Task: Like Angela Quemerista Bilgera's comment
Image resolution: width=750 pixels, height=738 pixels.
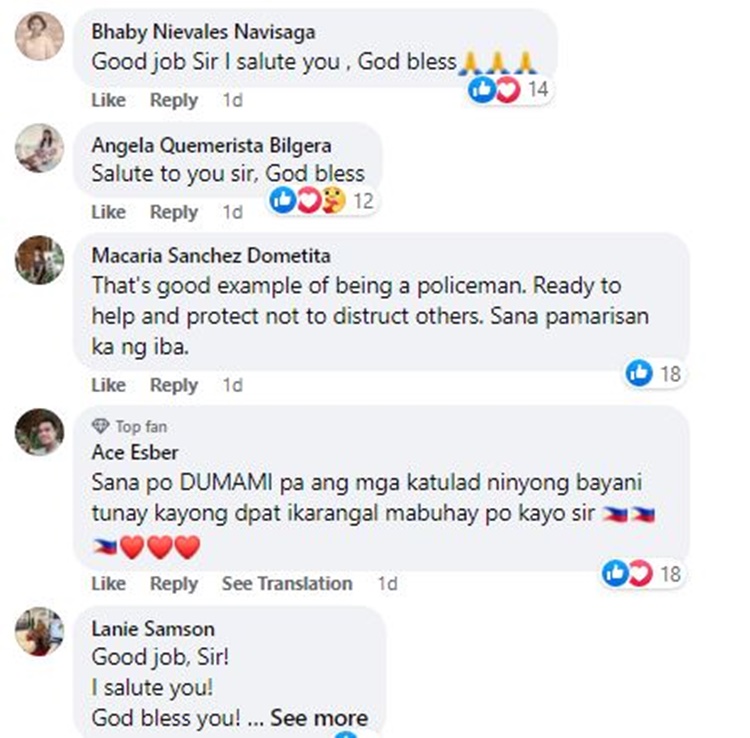Action: tap(108, 212)
